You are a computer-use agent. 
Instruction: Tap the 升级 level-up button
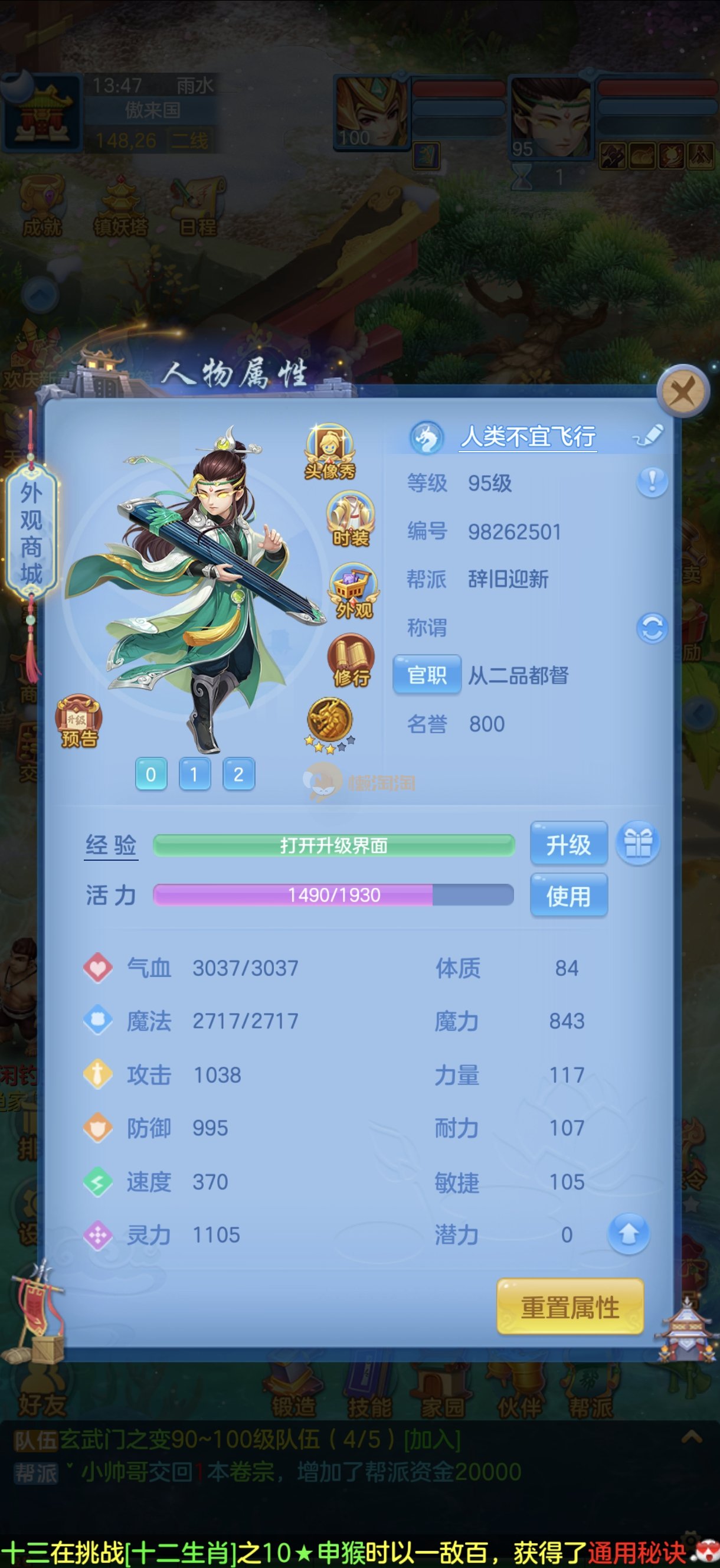(x=568, y=844)
